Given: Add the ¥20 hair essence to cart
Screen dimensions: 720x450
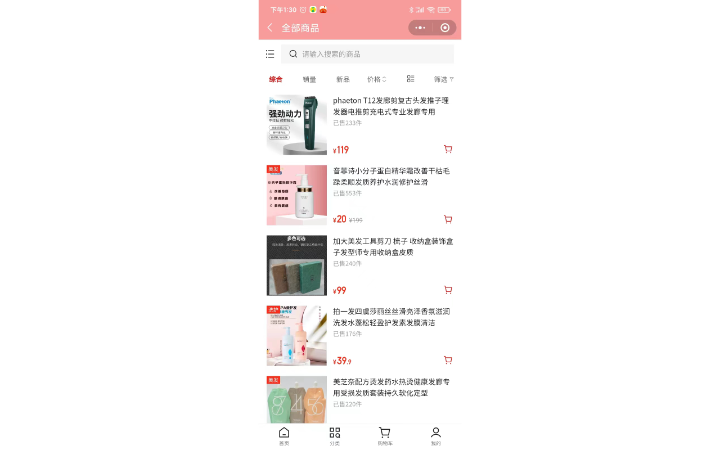Looking at the screenshot, I should tap(447, 220).
